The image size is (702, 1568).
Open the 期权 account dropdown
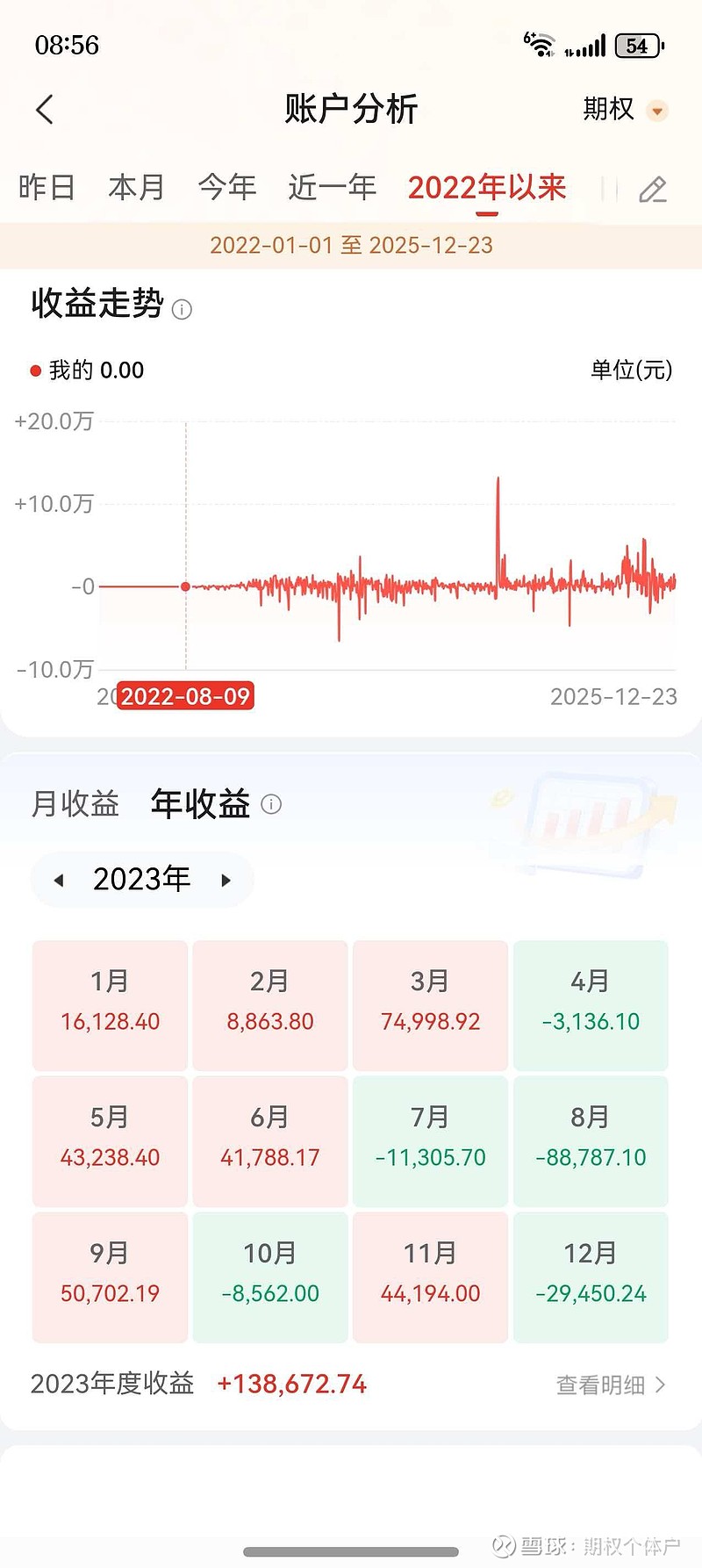click(624, 109)
